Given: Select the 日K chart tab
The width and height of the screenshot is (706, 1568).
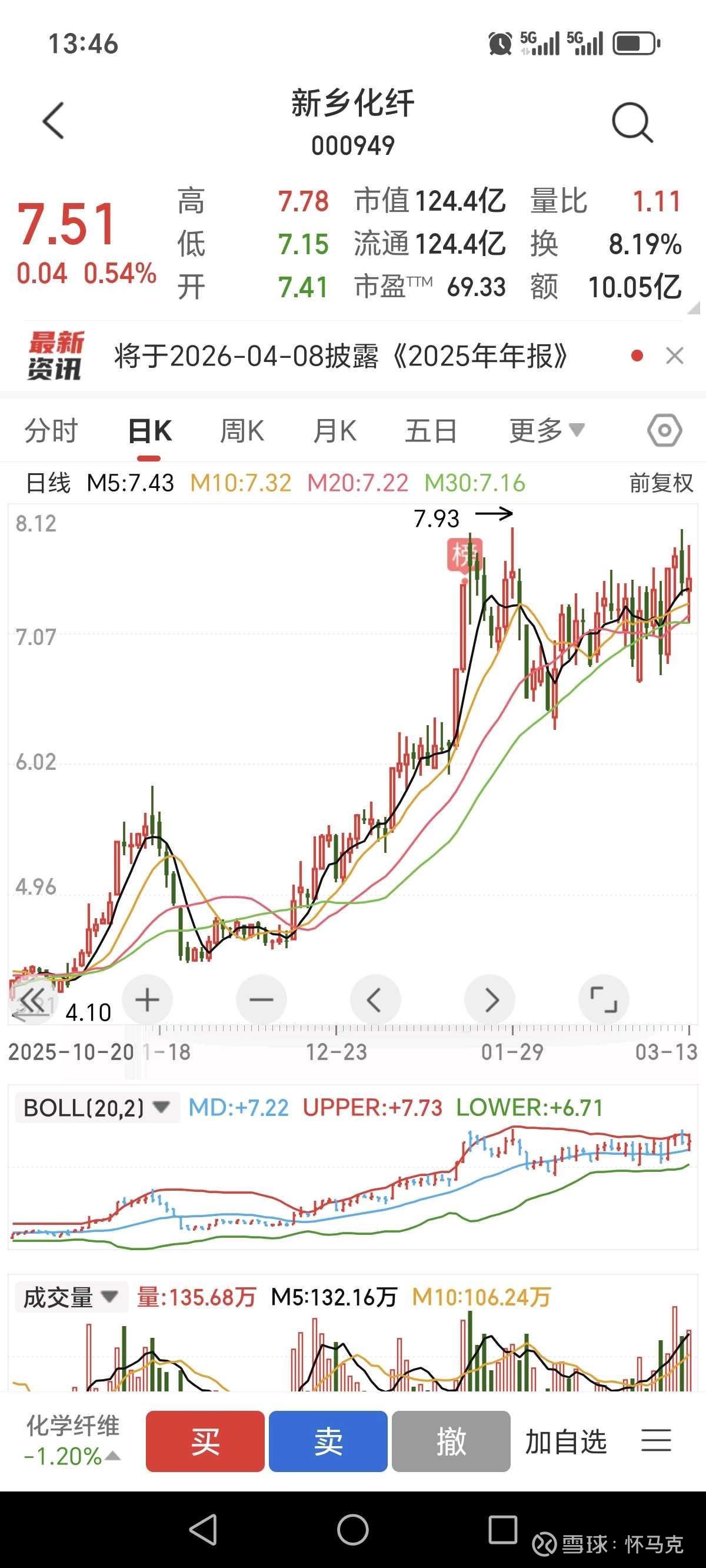Looking at the screenshot, I should point(149,431).
